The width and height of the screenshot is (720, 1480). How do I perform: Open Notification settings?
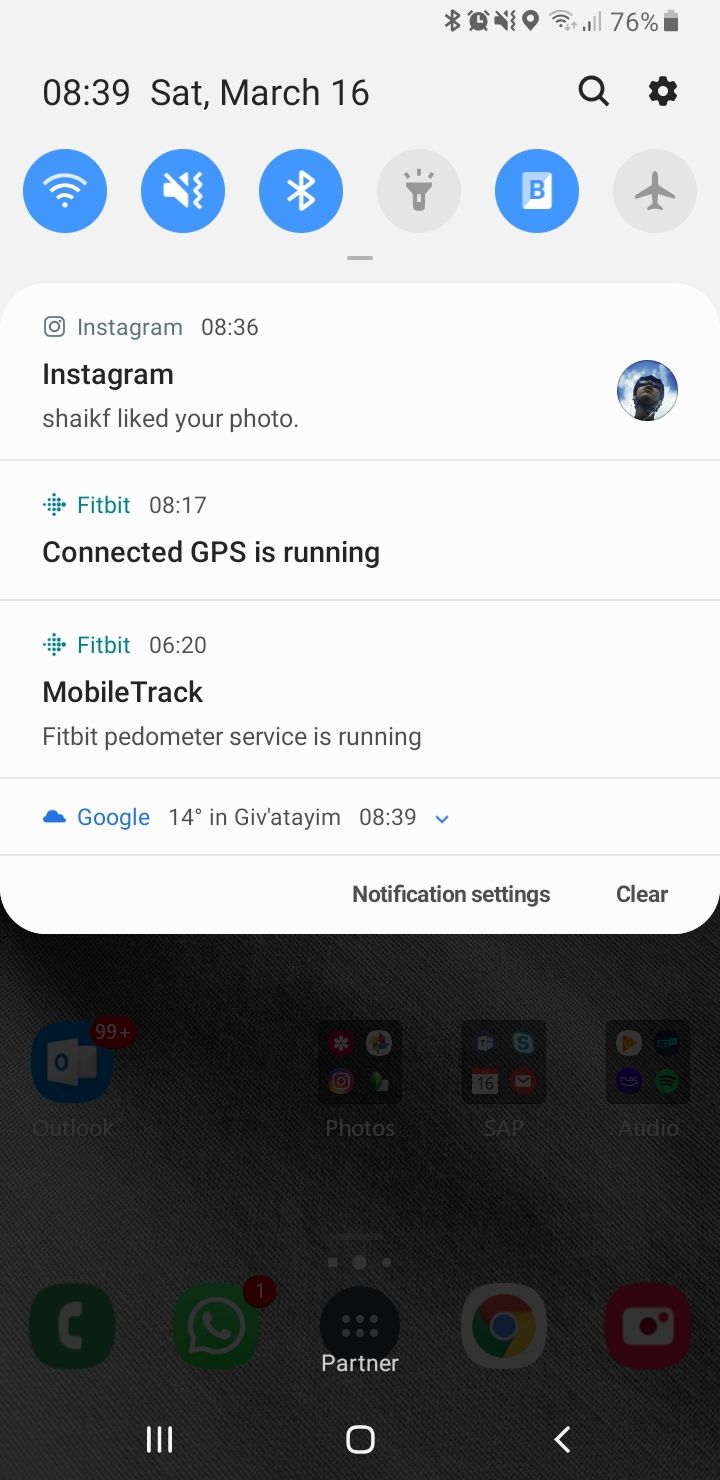(451, 894)
